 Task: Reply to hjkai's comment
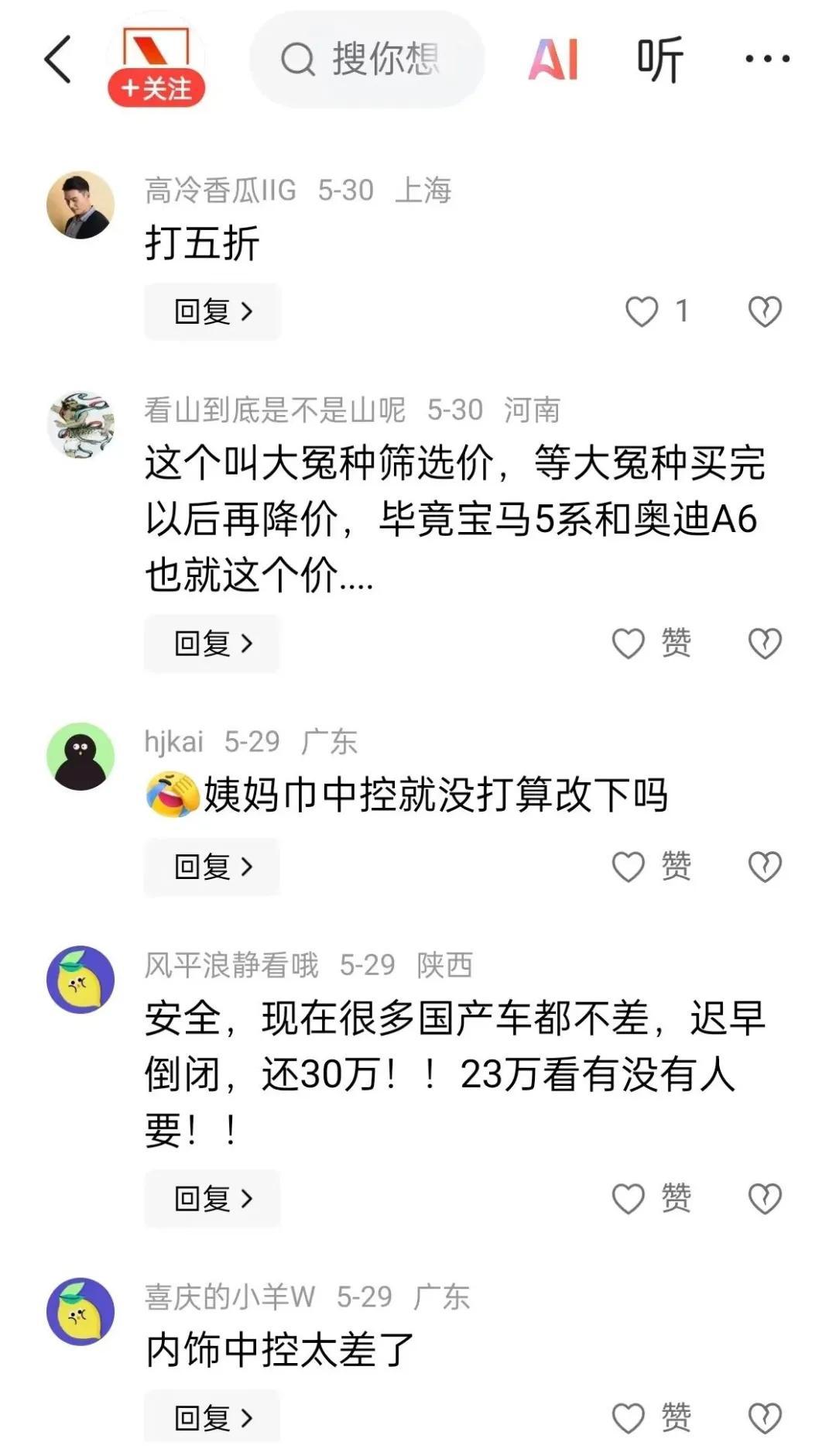tap(212, 867)
